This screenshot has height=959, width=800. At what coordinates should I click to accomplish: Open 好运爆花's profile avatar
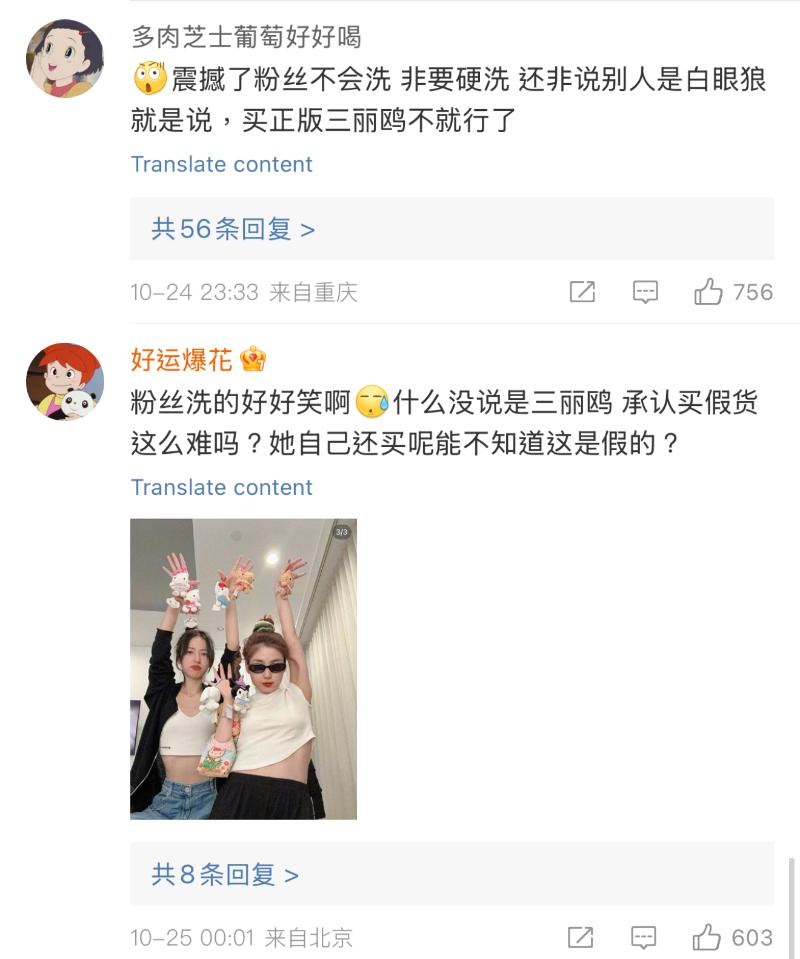pos(64,381)
